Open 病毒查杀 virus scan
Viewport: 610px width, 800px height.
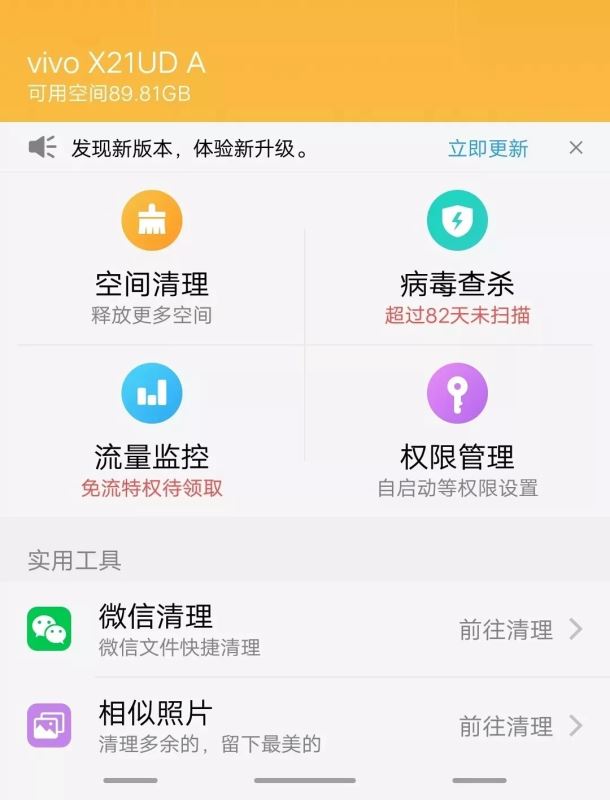[457, 258]
